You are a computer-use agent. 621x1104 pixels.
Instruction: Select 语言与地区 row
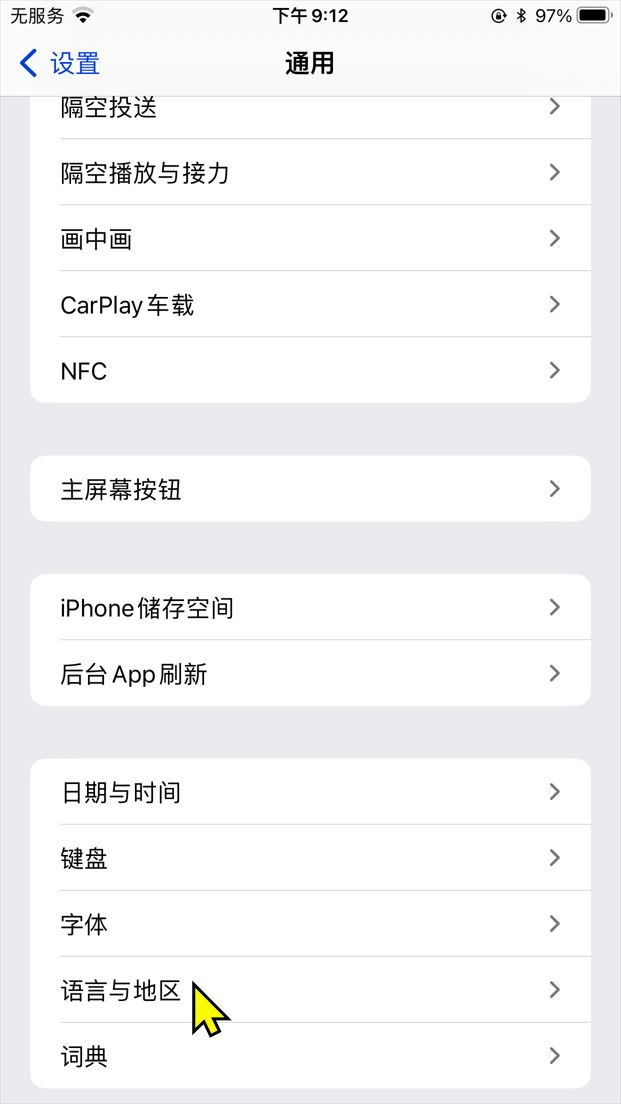310,991
